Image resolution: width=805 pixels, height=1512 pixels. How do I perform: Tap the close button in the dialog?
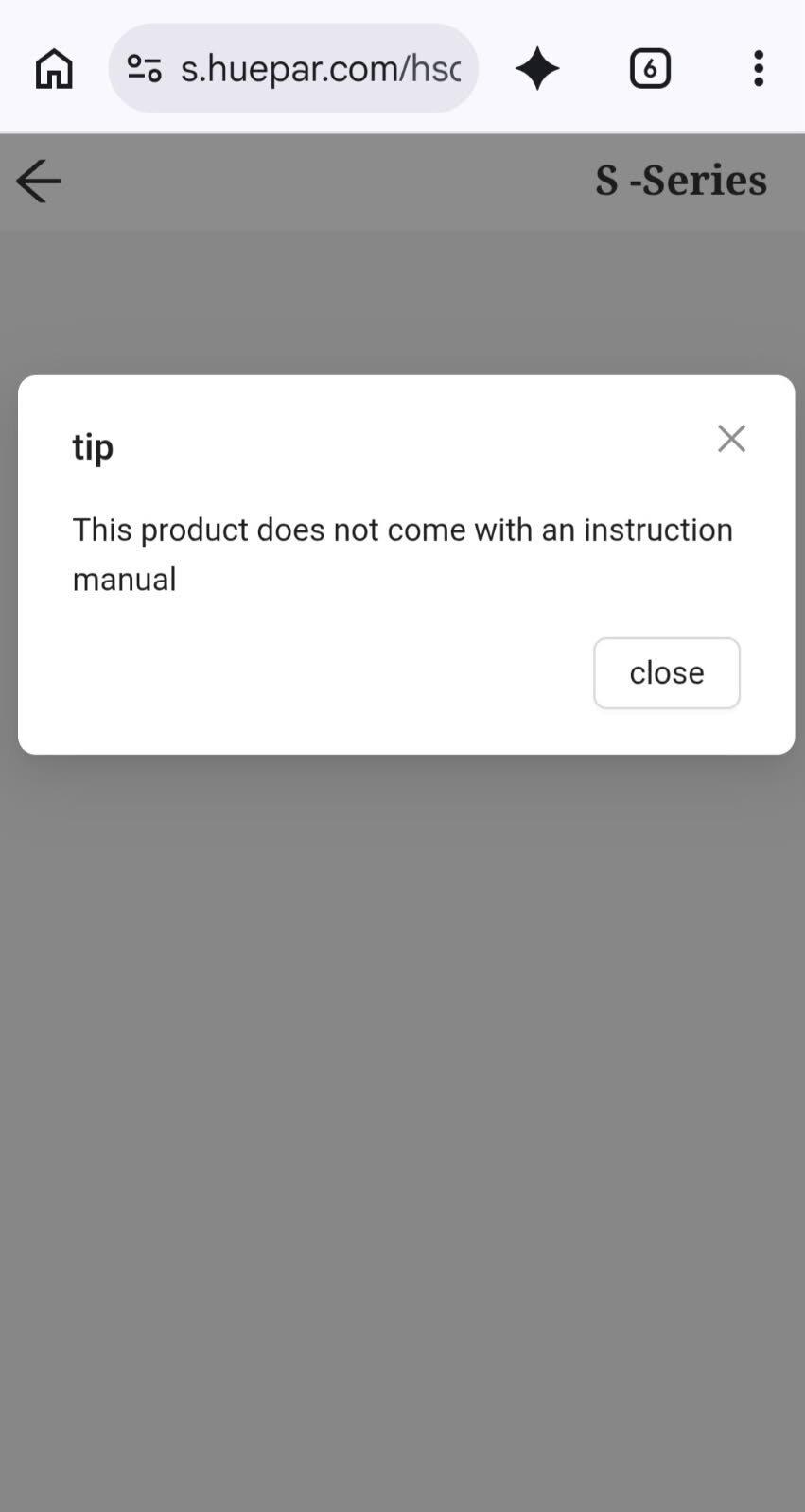click(x=667, y=673)
